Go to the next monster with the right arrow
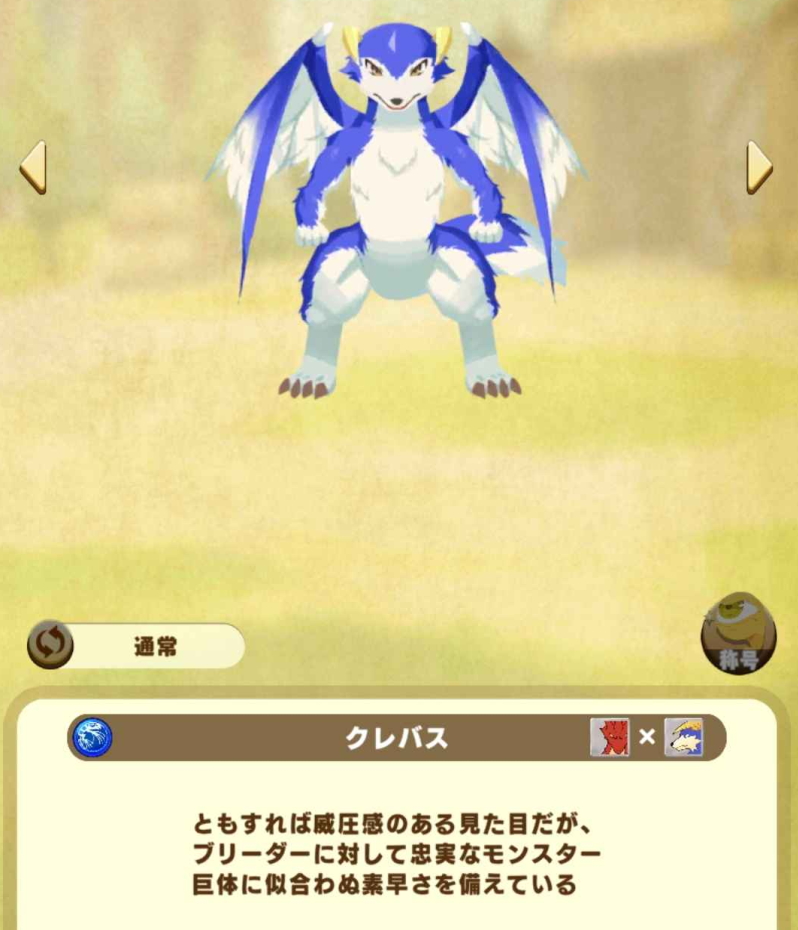Viewport: 798px width, 930px height. tap(759, 167)
